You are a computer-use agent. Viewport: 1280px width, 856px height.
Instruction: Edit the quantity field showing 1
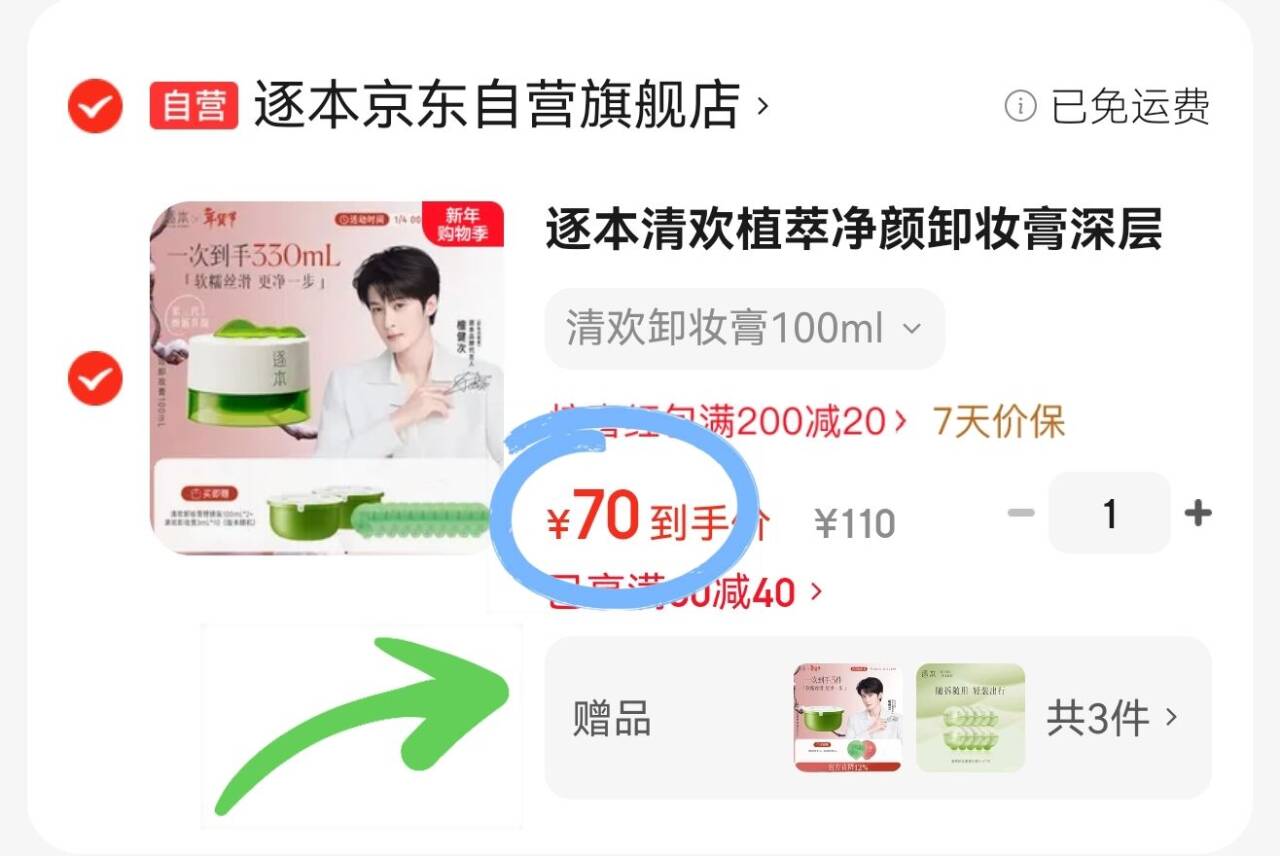[1109, 514]
